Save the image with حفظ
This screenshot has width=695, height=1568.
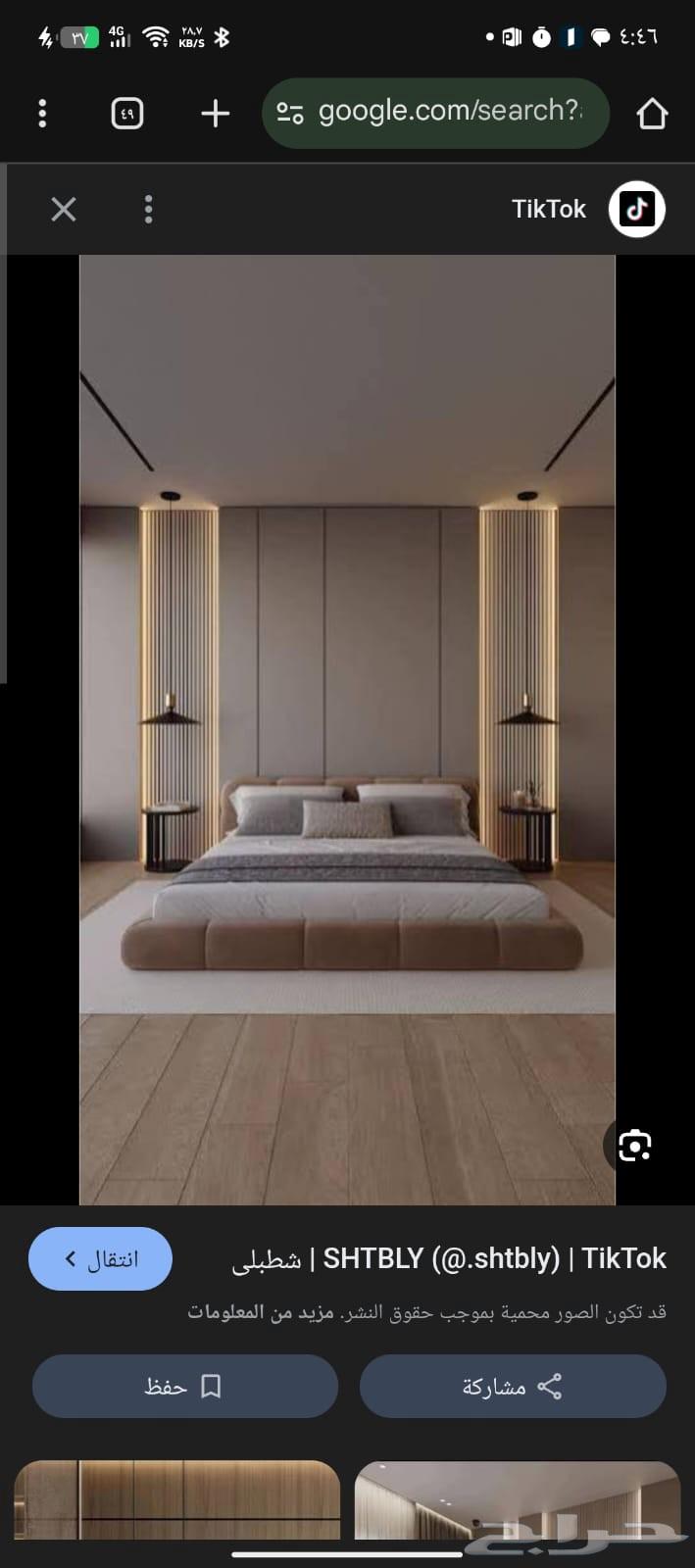[x=184, y=1386]
